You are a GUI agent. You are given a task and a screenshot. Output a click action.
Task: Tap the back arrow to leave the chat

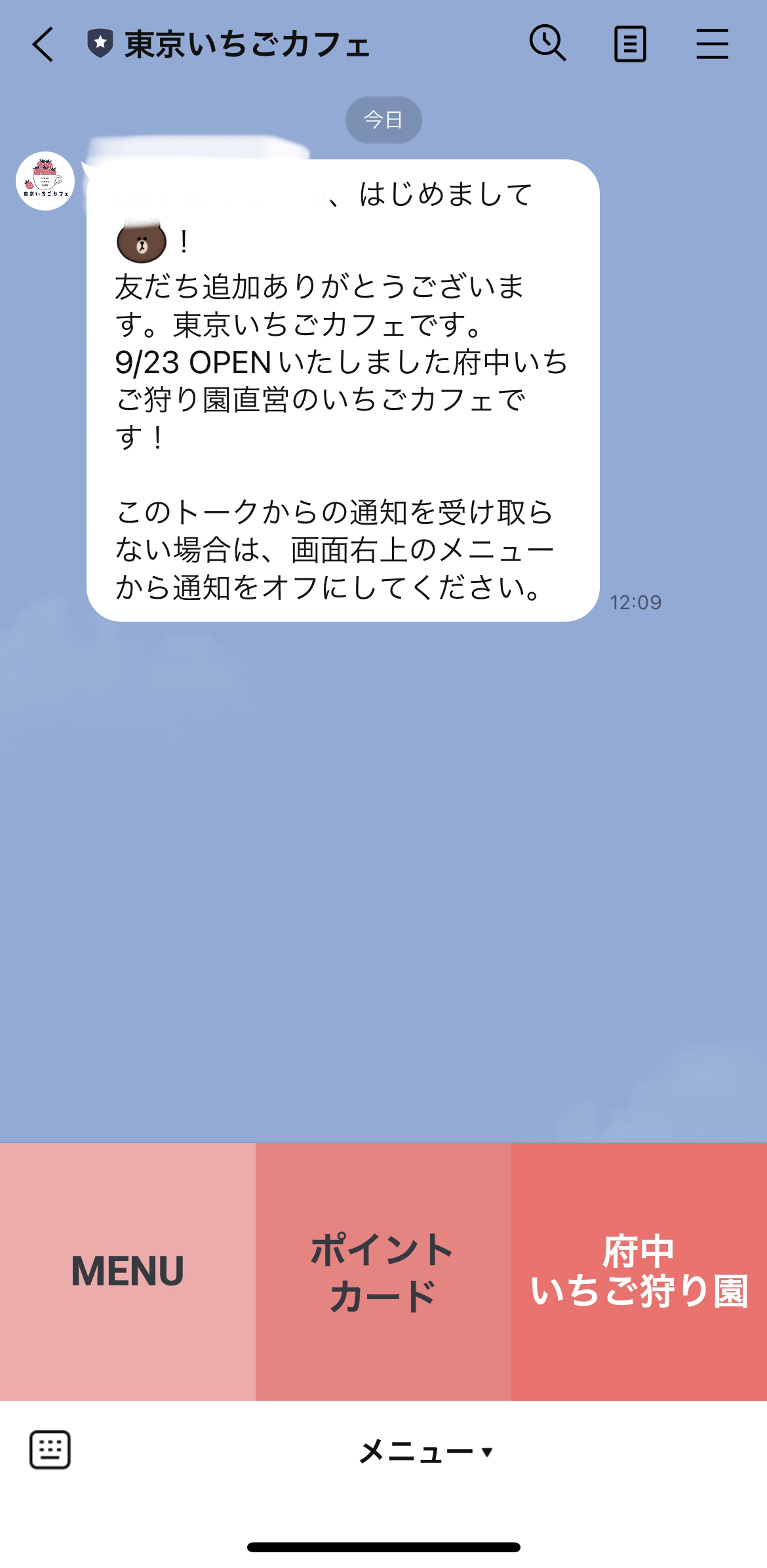tap(41, 43)
